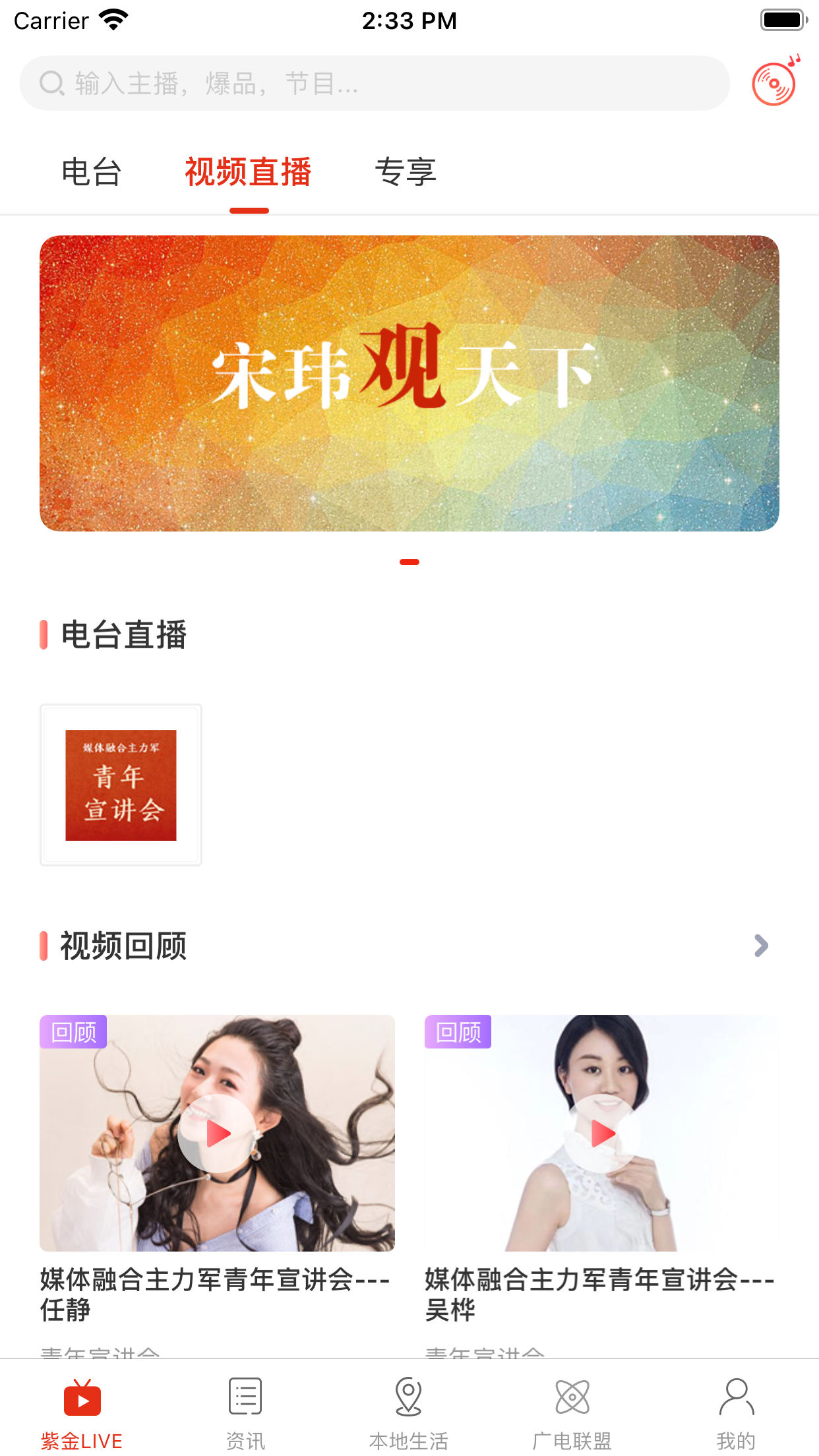Screen dimensions: 819x1456
Task: Select the 视频直播 tab
Action: (248, 172)
